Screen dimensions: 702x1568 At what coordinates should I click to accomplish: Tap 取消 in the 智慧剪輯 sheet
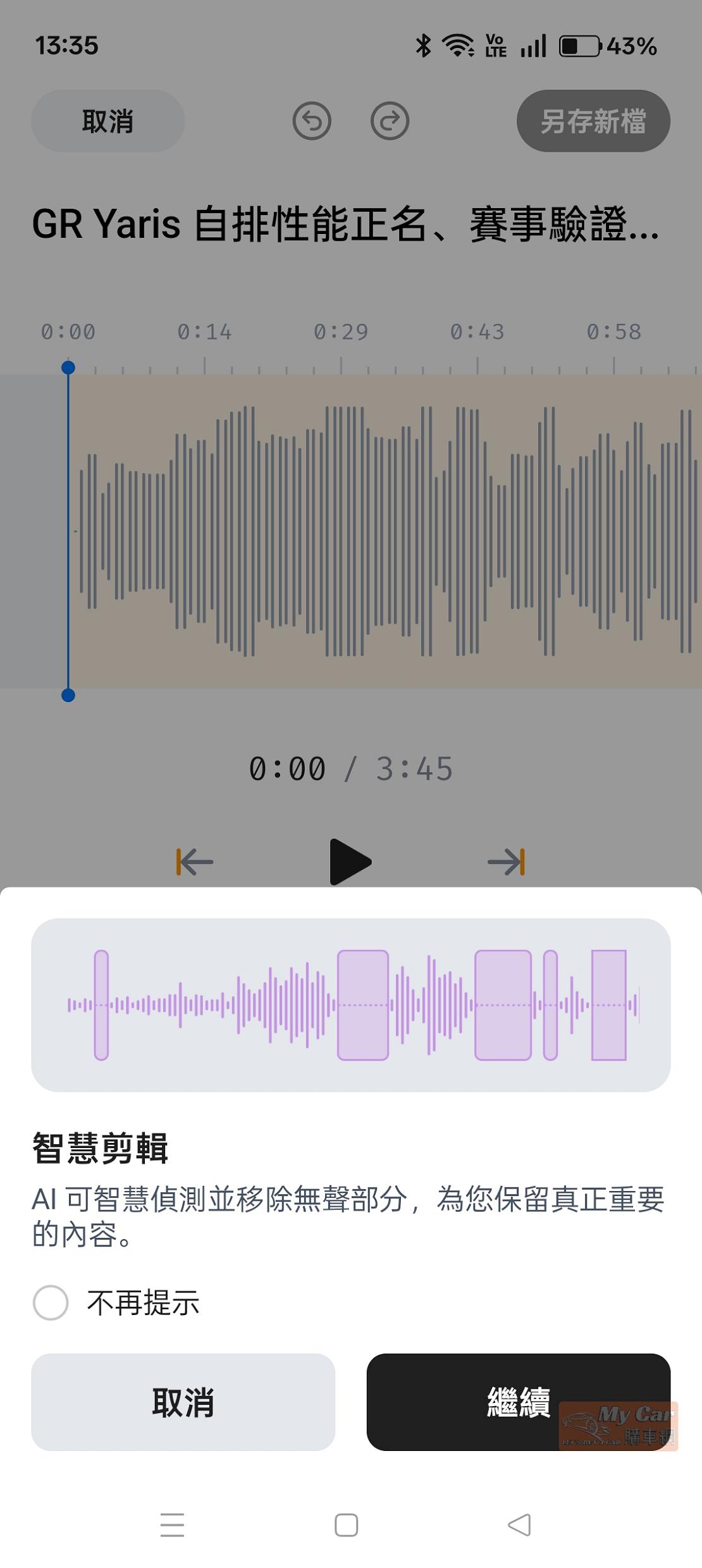coord(183,1402)
